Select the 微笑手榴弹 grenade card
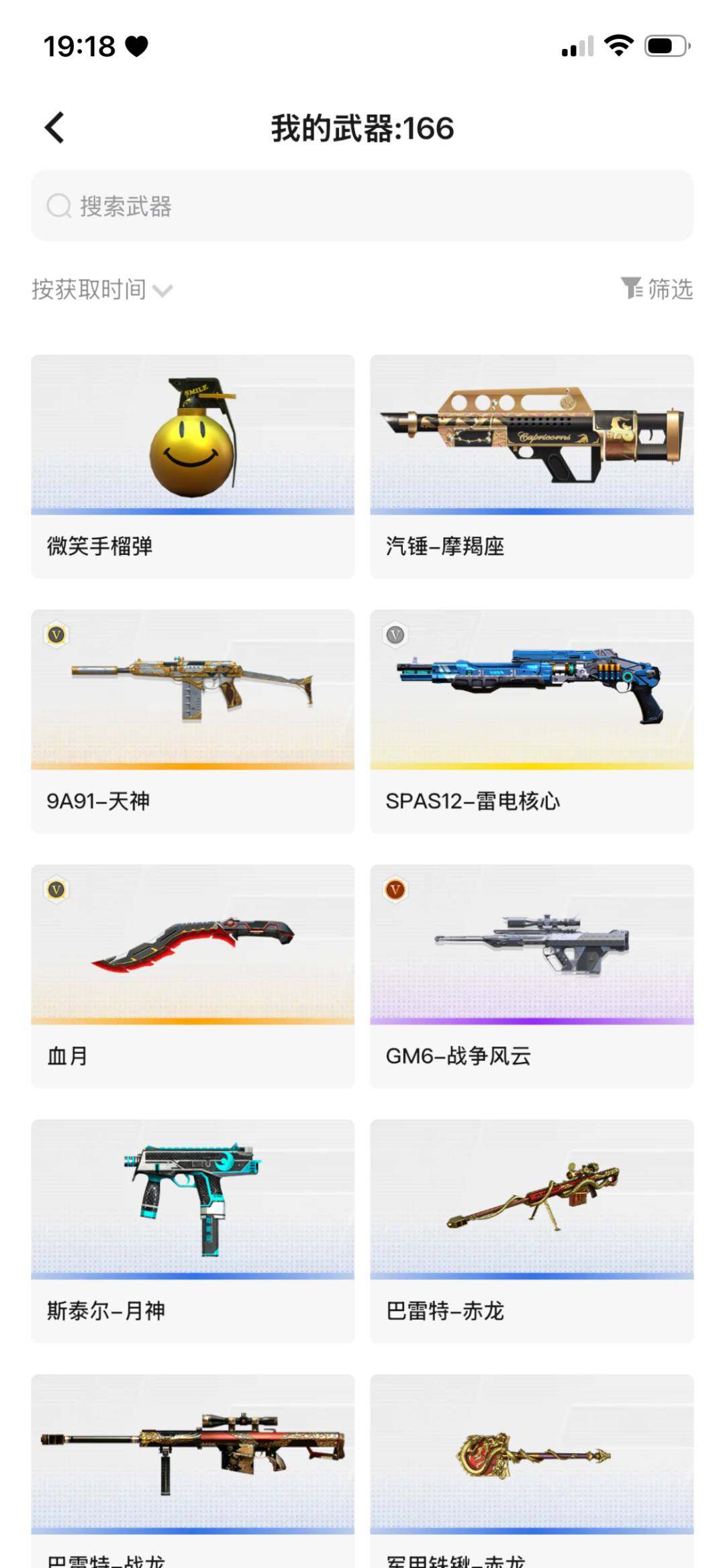This screenshot has width=725, height=1568. click(x=192, y=463)
